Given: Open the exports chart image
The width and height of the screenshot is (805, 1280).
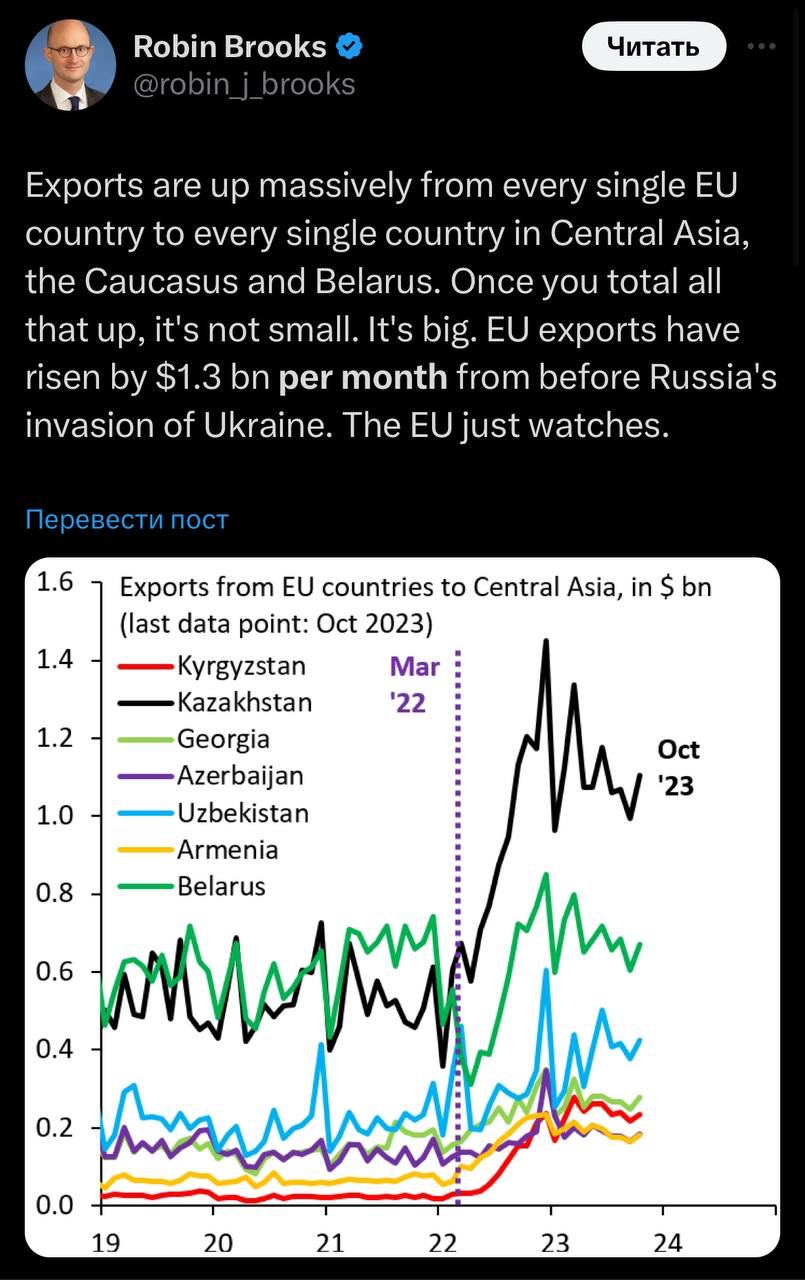Looking at the screenshot, I should pyautogui.click(x=402, y=905).
